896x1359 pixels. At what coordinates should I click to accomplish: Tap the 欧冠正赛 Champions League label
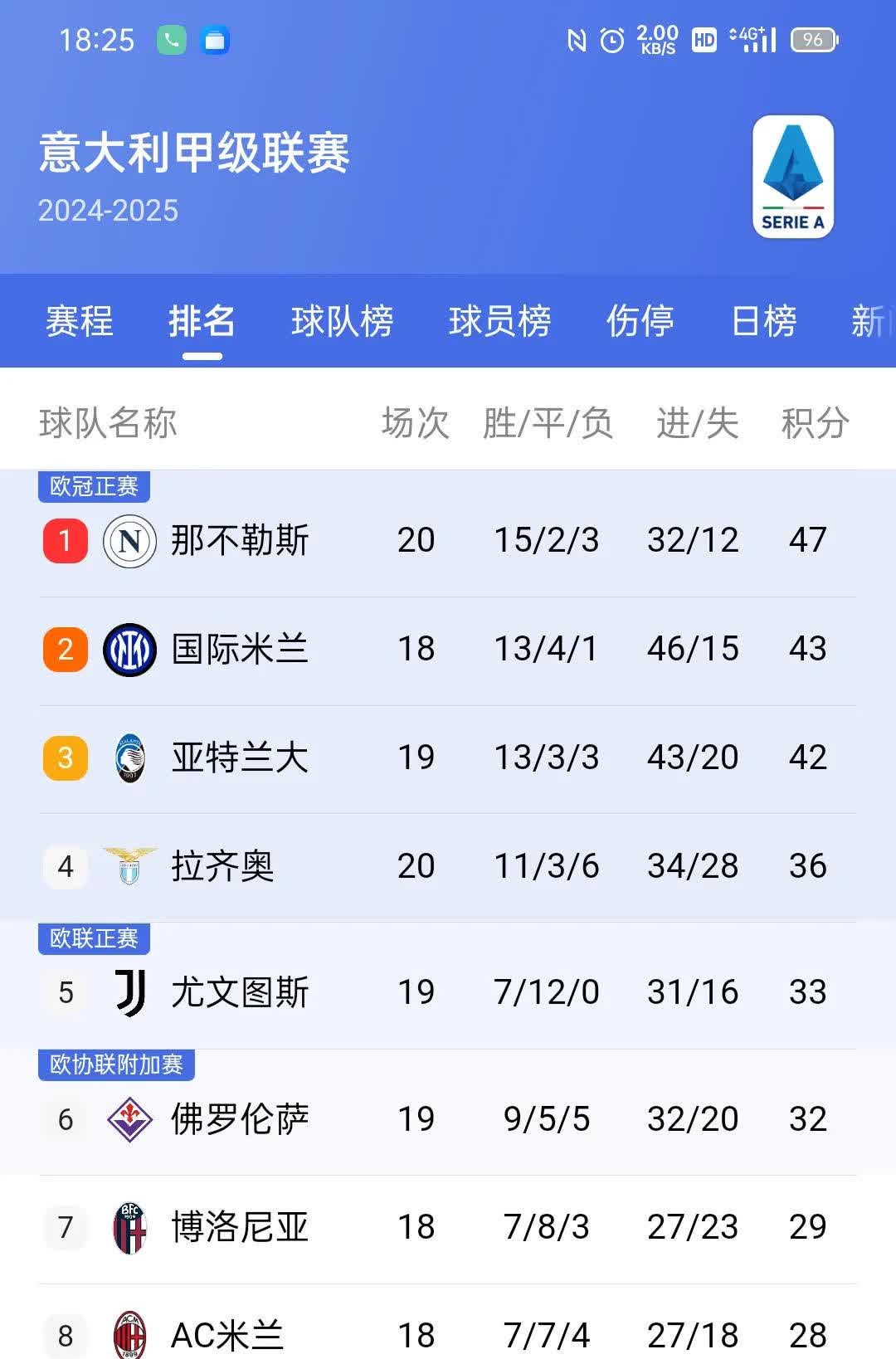(93, 487)
